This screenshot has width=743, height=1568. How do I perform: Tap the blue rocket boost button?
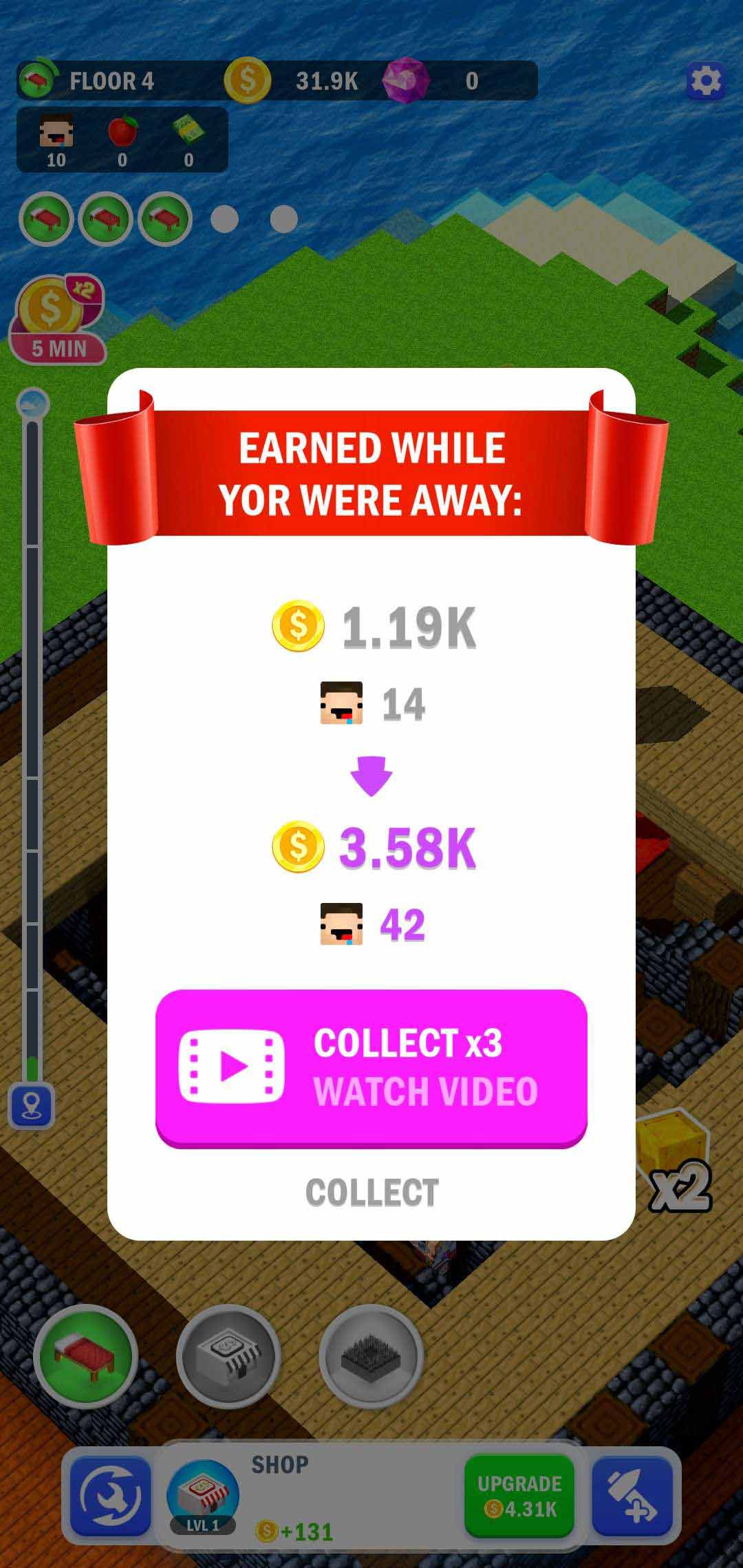[x=632, y=1496]
